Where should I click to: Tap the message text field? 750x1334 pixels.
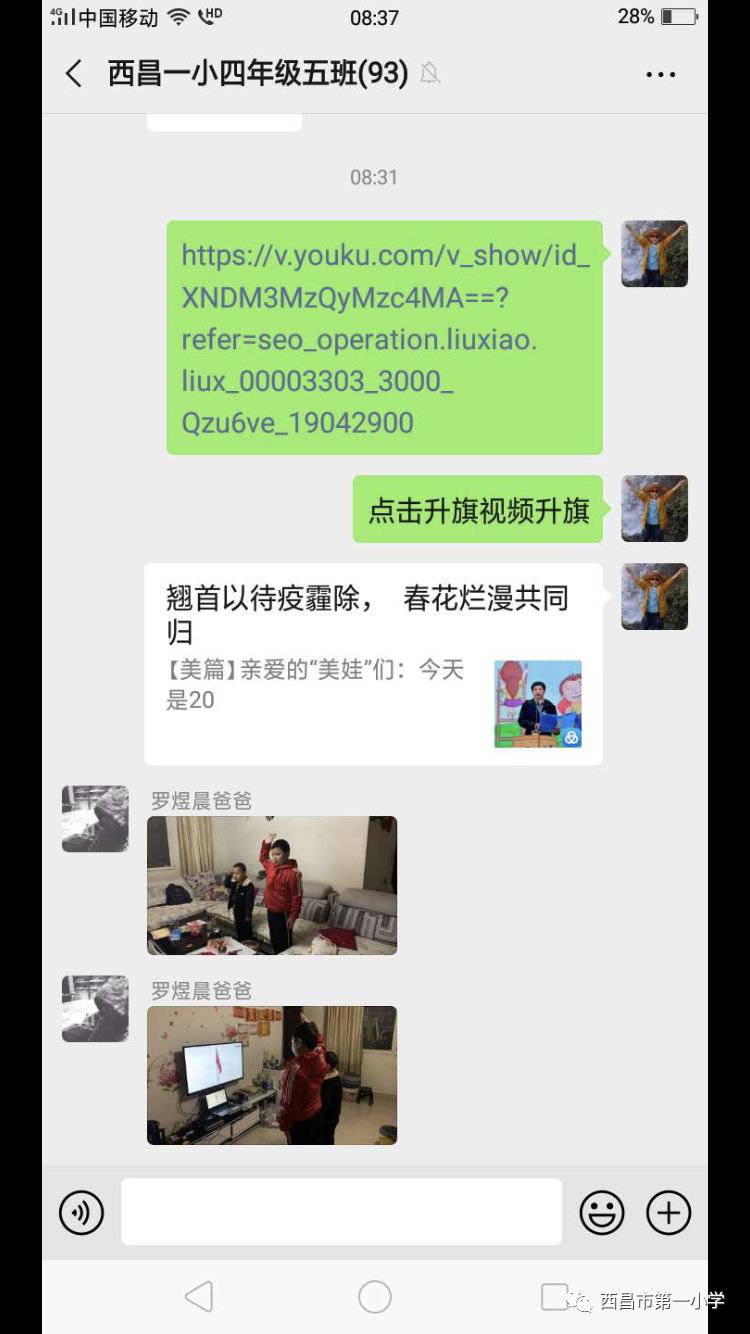341,1212
